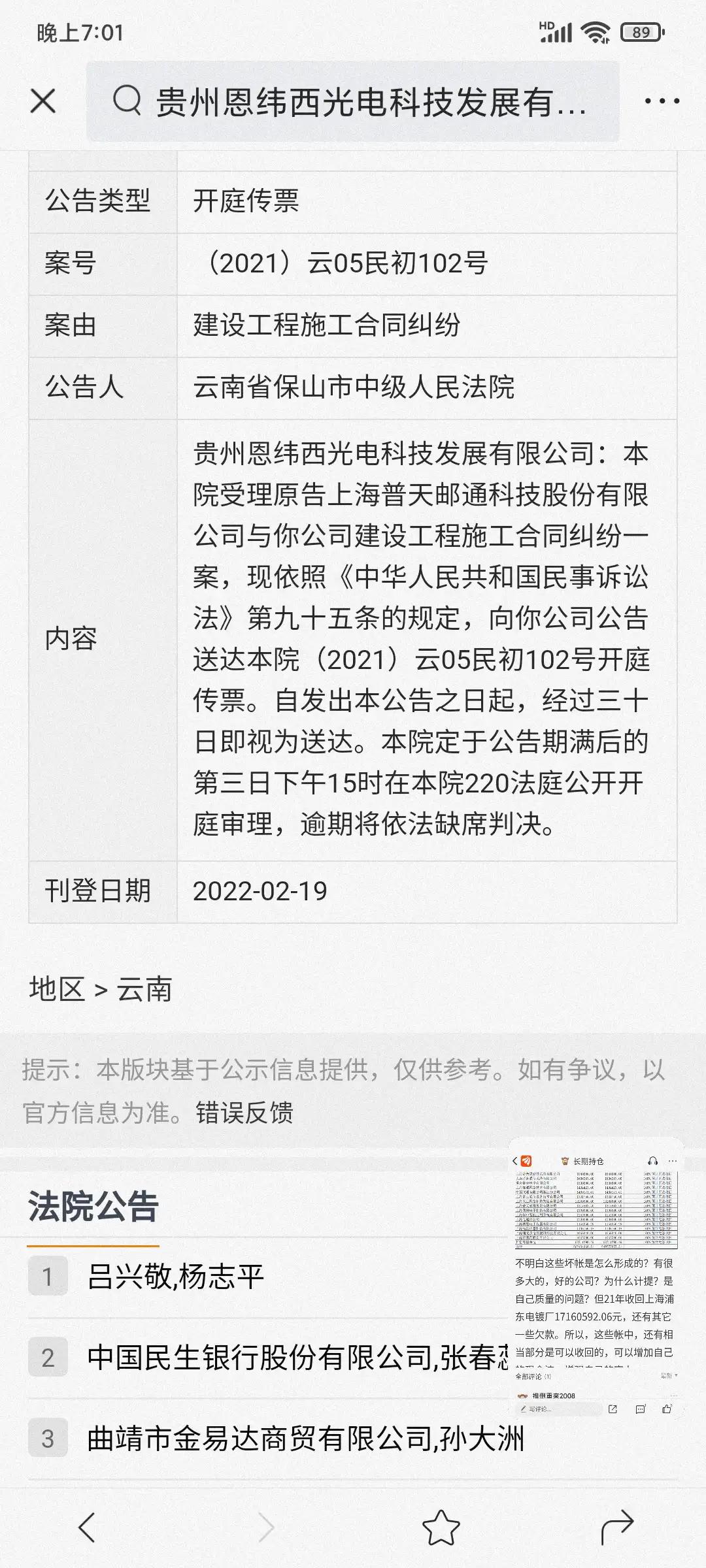
Task: Tap the back arrow inside the 长期持仓 floating window
Action: (x=514, y=1162)
